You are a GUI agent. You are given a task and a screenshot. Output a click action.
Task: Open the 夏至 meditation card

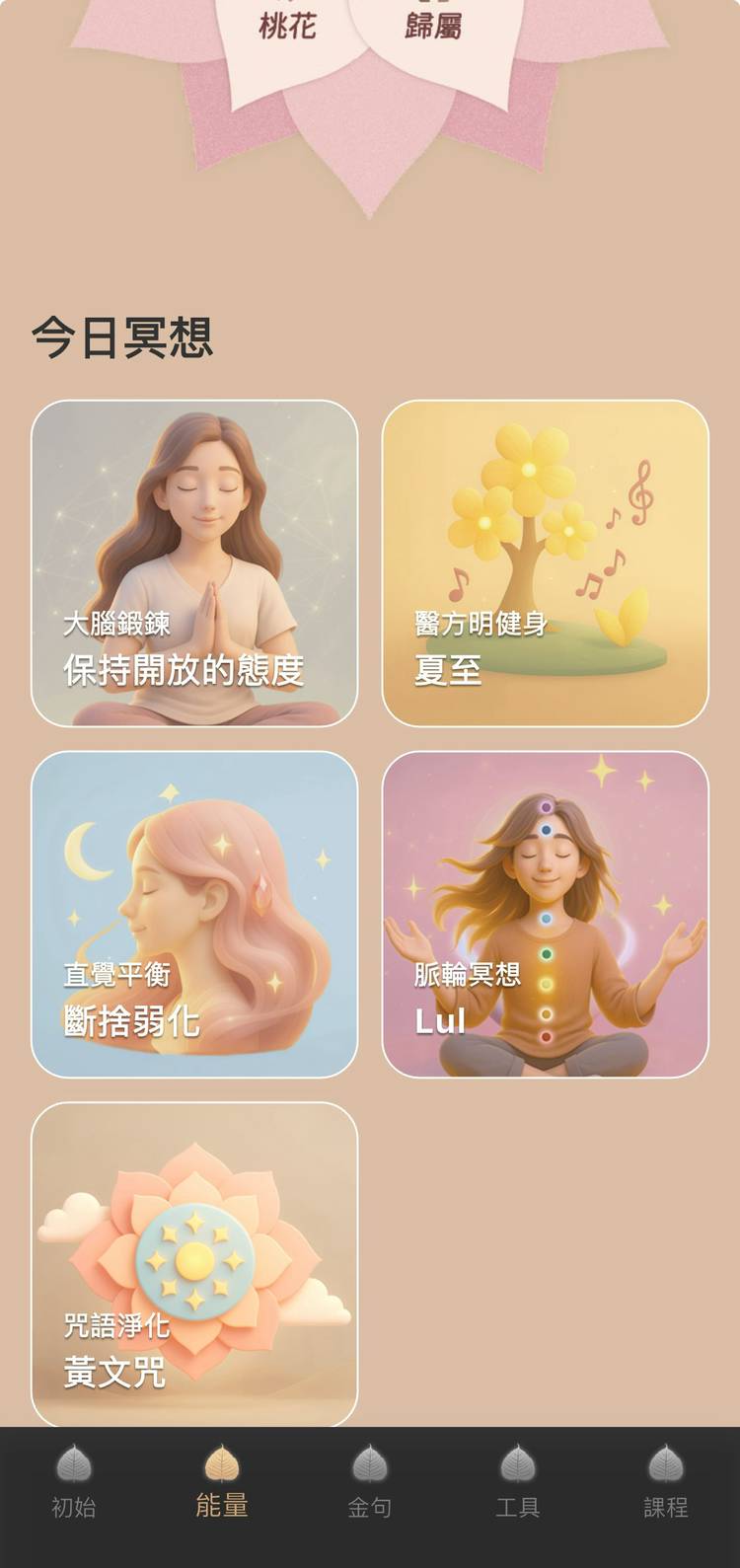[546, 563]
